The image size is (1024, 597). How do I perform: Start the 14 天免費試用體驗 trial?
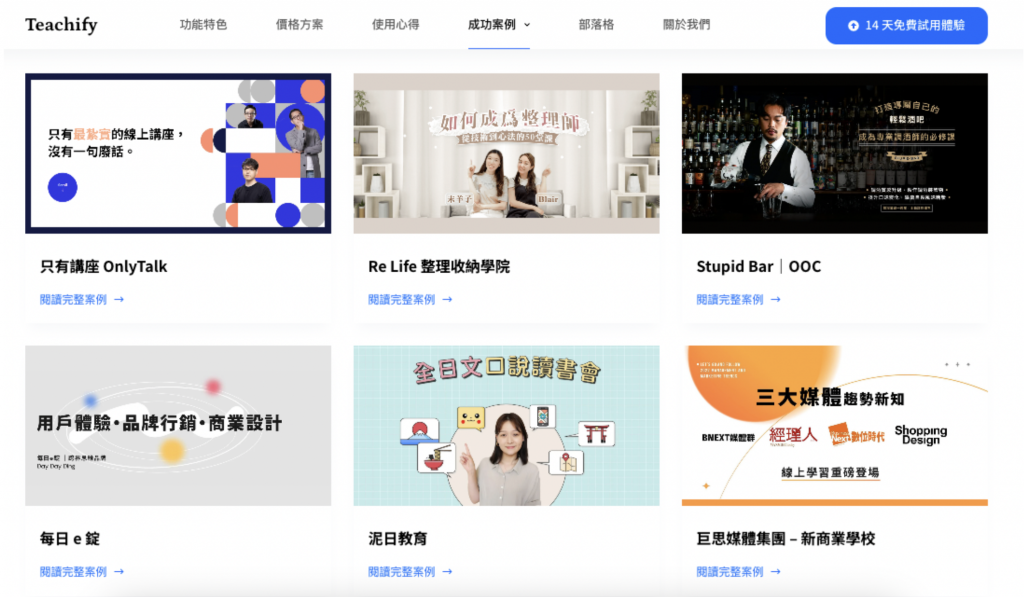click(x=906, y=26)
